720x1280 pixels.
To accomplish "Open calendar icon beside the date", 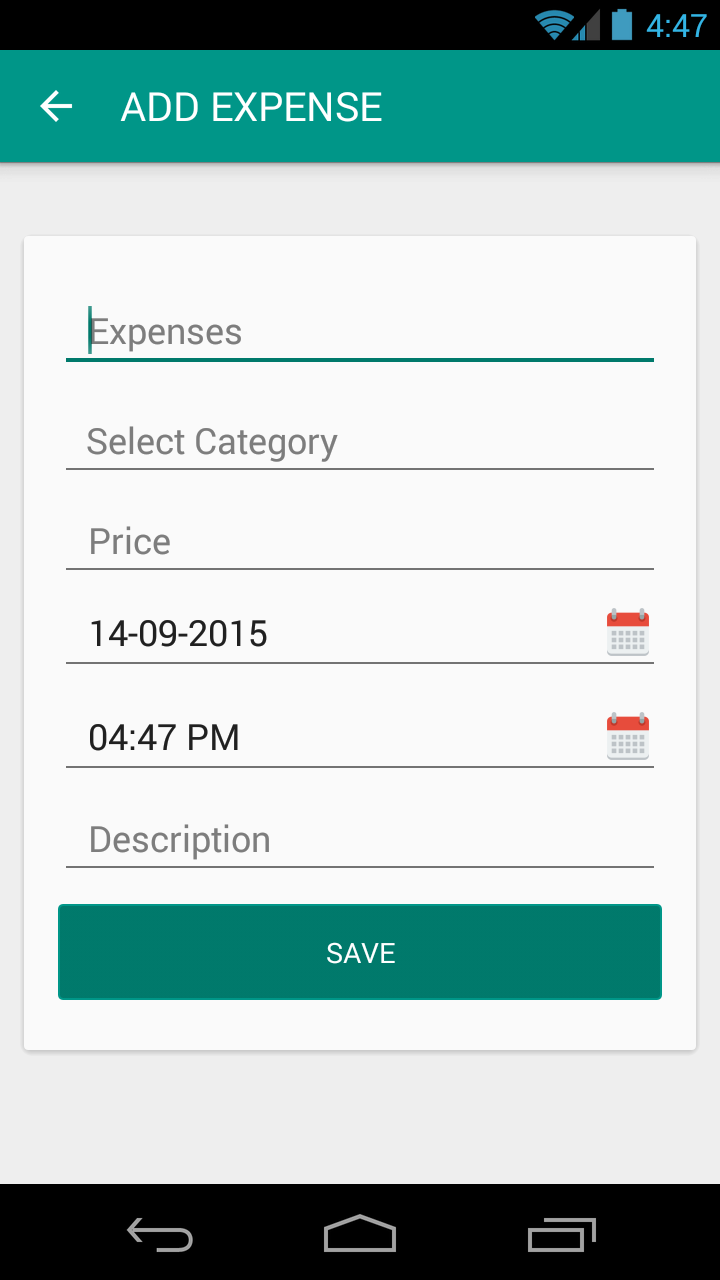I will point(628,633).
